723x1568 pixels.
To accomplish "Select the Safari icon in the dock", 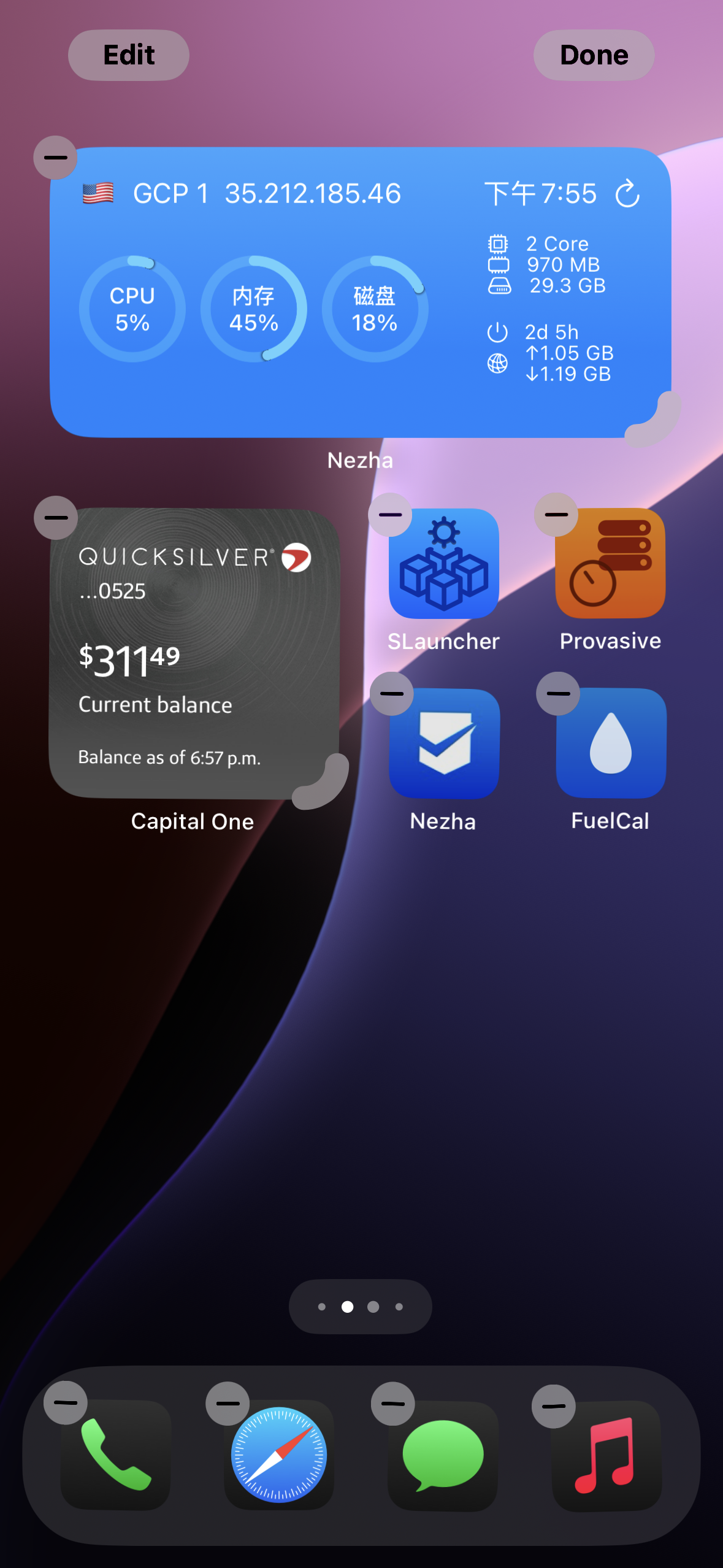I will pyautogui.click(x=279, y=1455).
